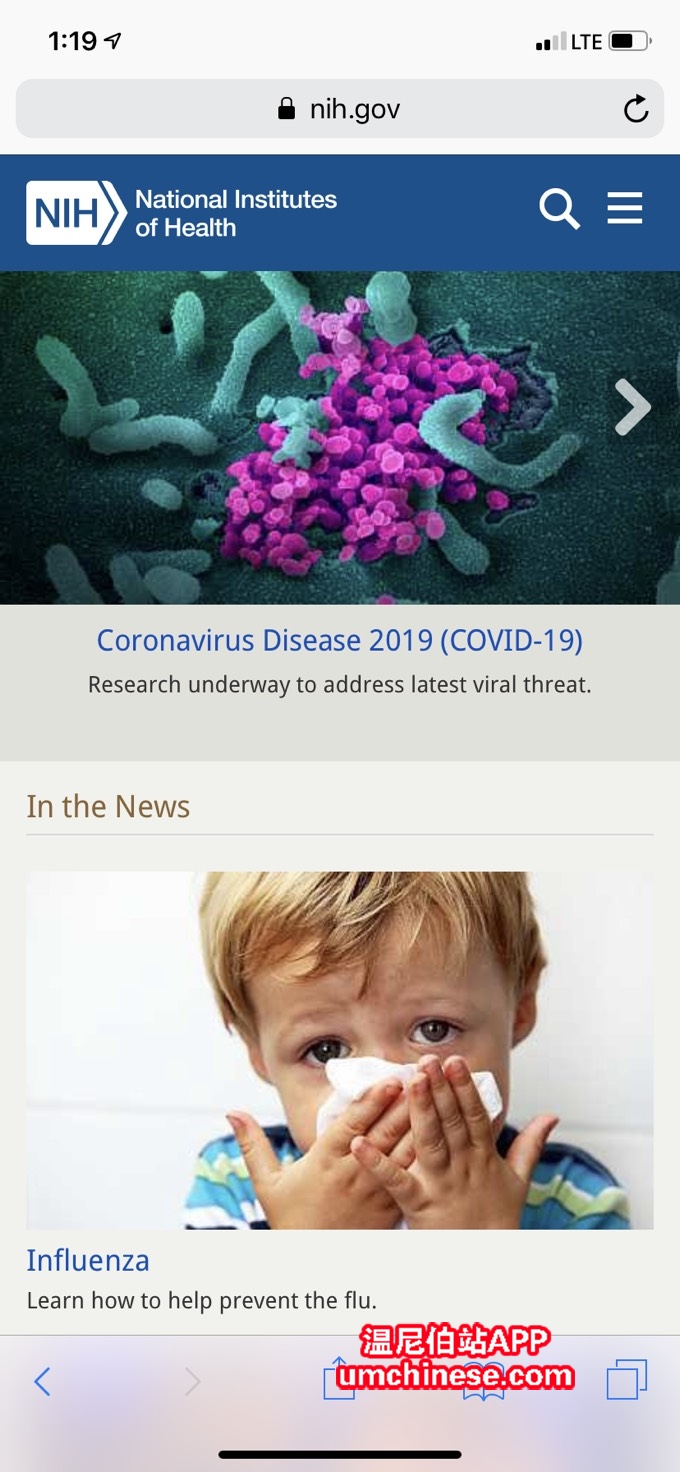Go back in Safari
The image size is (680, 1472).
point(42,1382)
